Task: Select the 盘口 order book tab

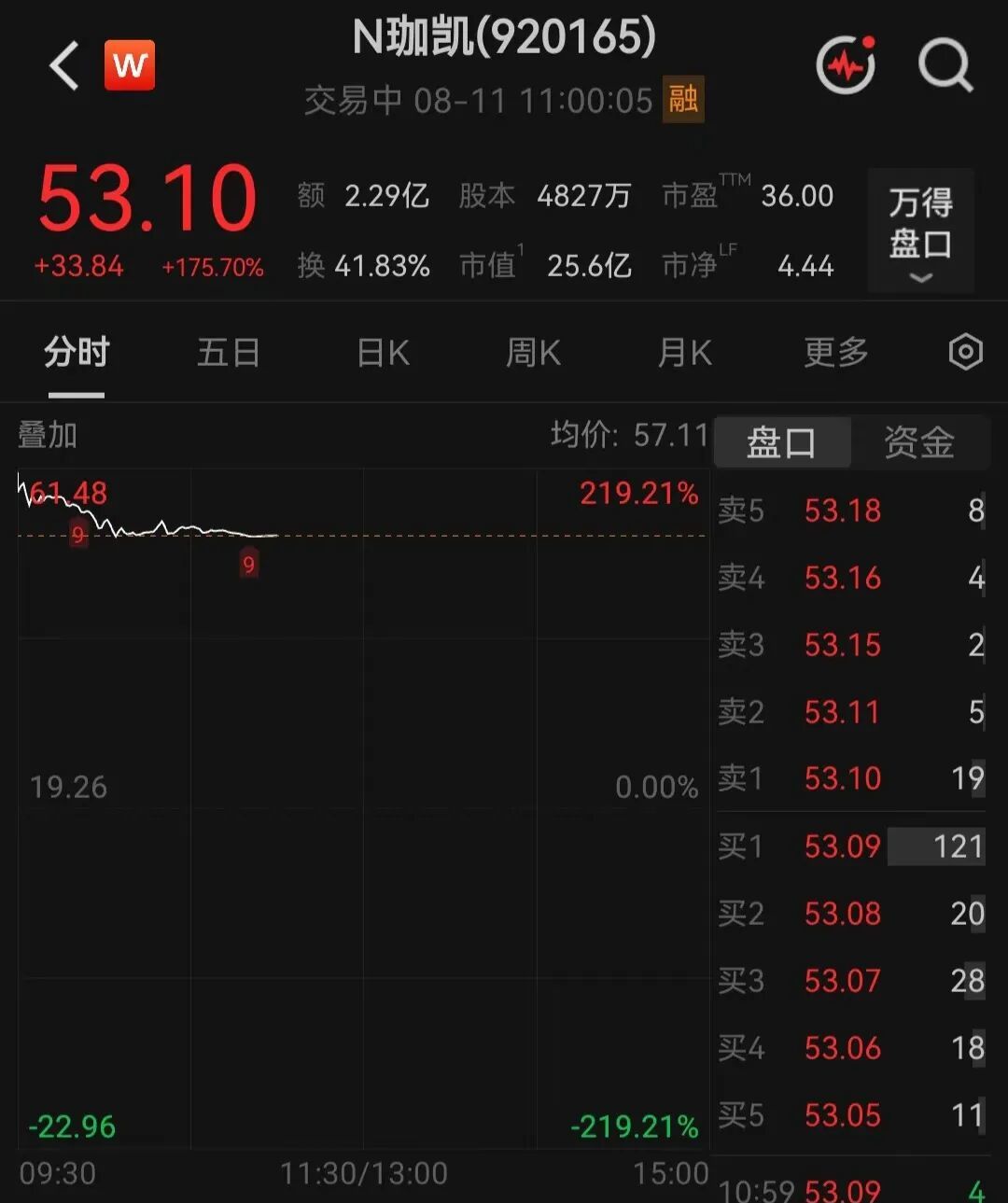Action: point(782,442)
